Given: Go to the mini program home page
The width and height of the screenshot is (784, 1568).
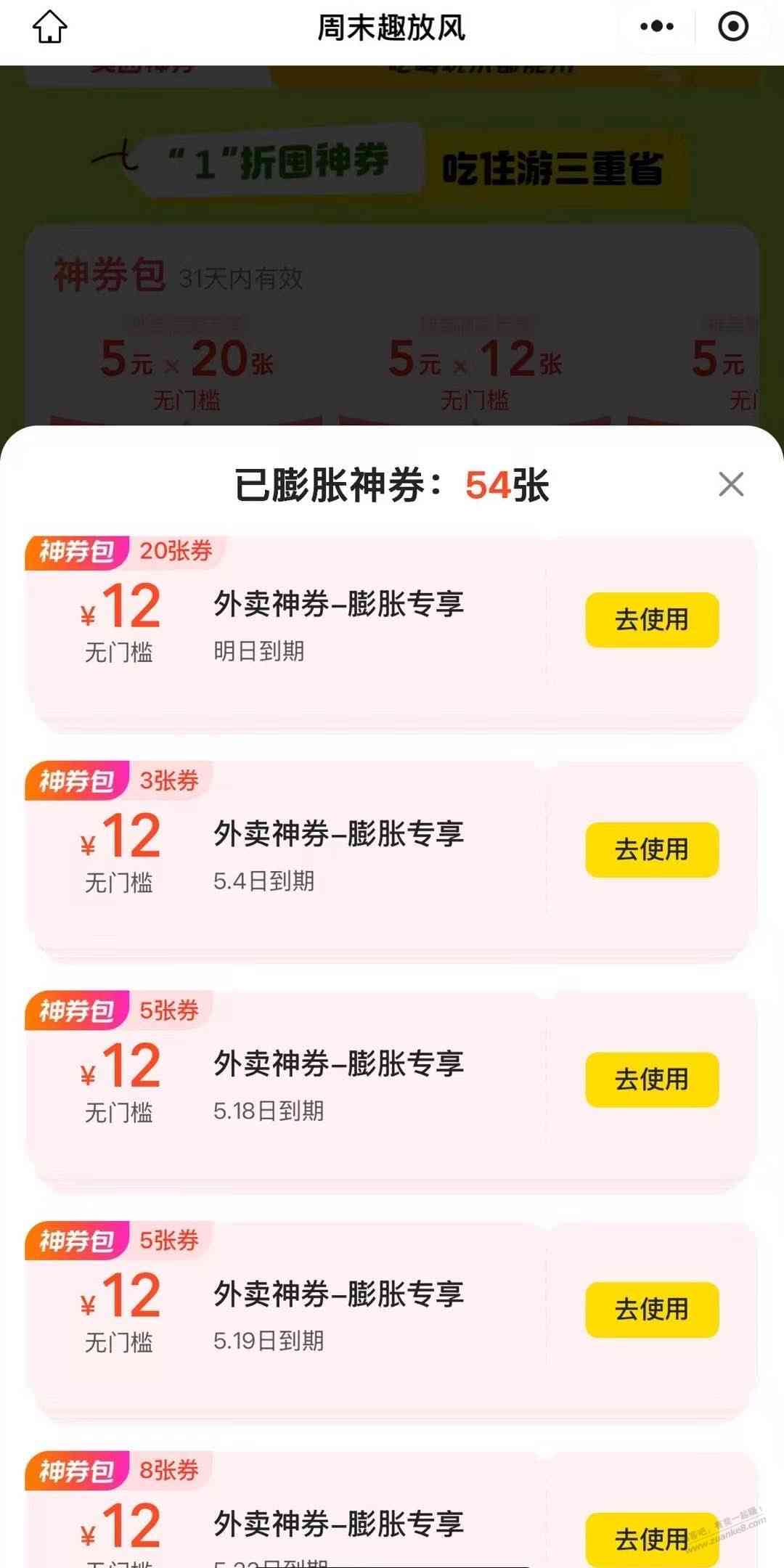Looking at the screenshot, I should point(49,28).
